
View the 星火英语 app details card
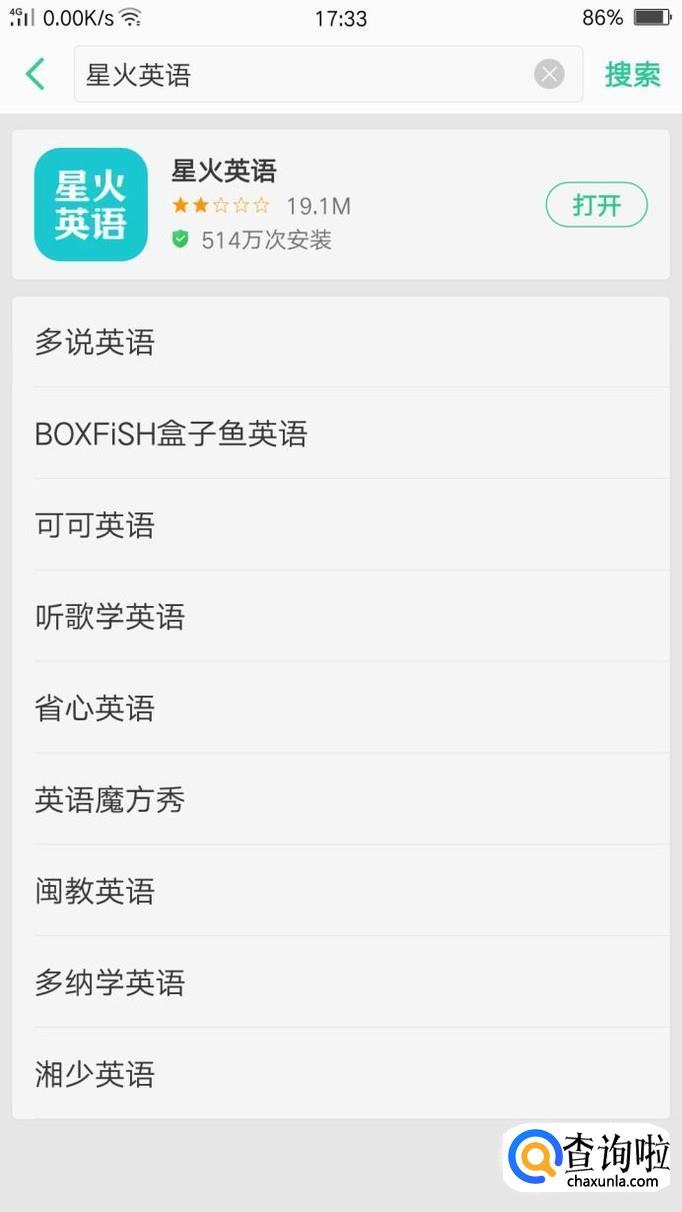click(340, 205)
